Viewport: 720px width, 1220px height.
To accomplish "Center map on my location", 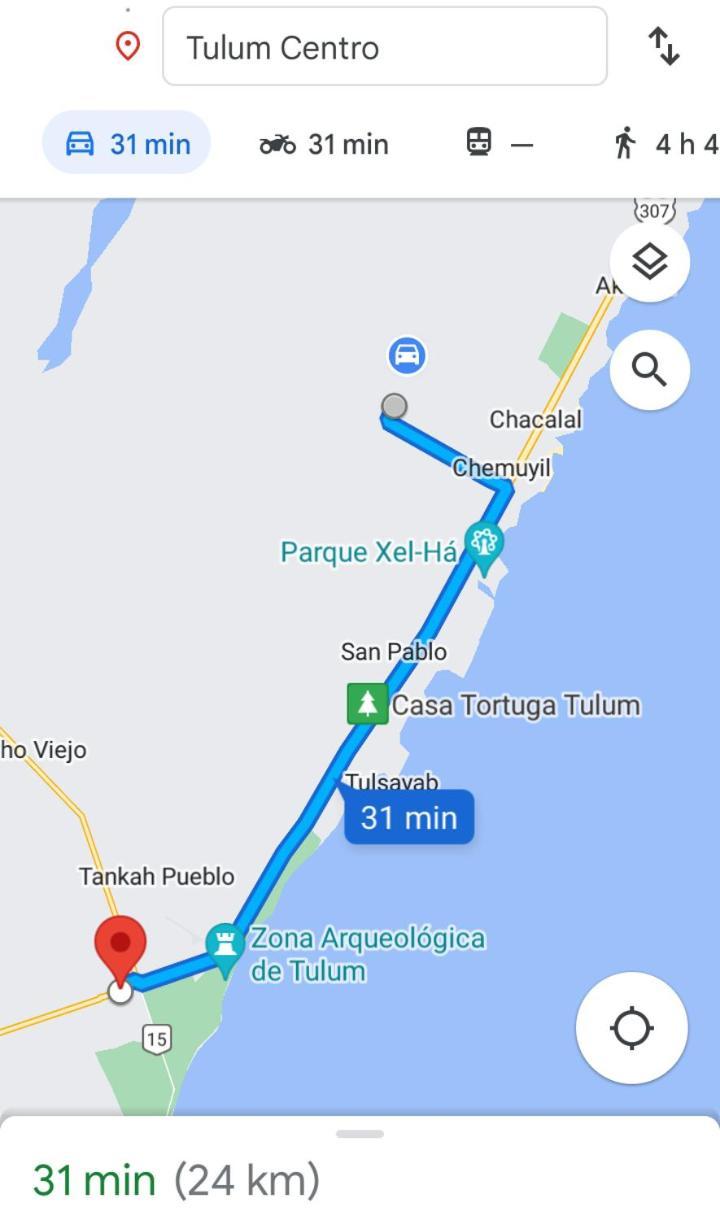I will (632, 1028).
